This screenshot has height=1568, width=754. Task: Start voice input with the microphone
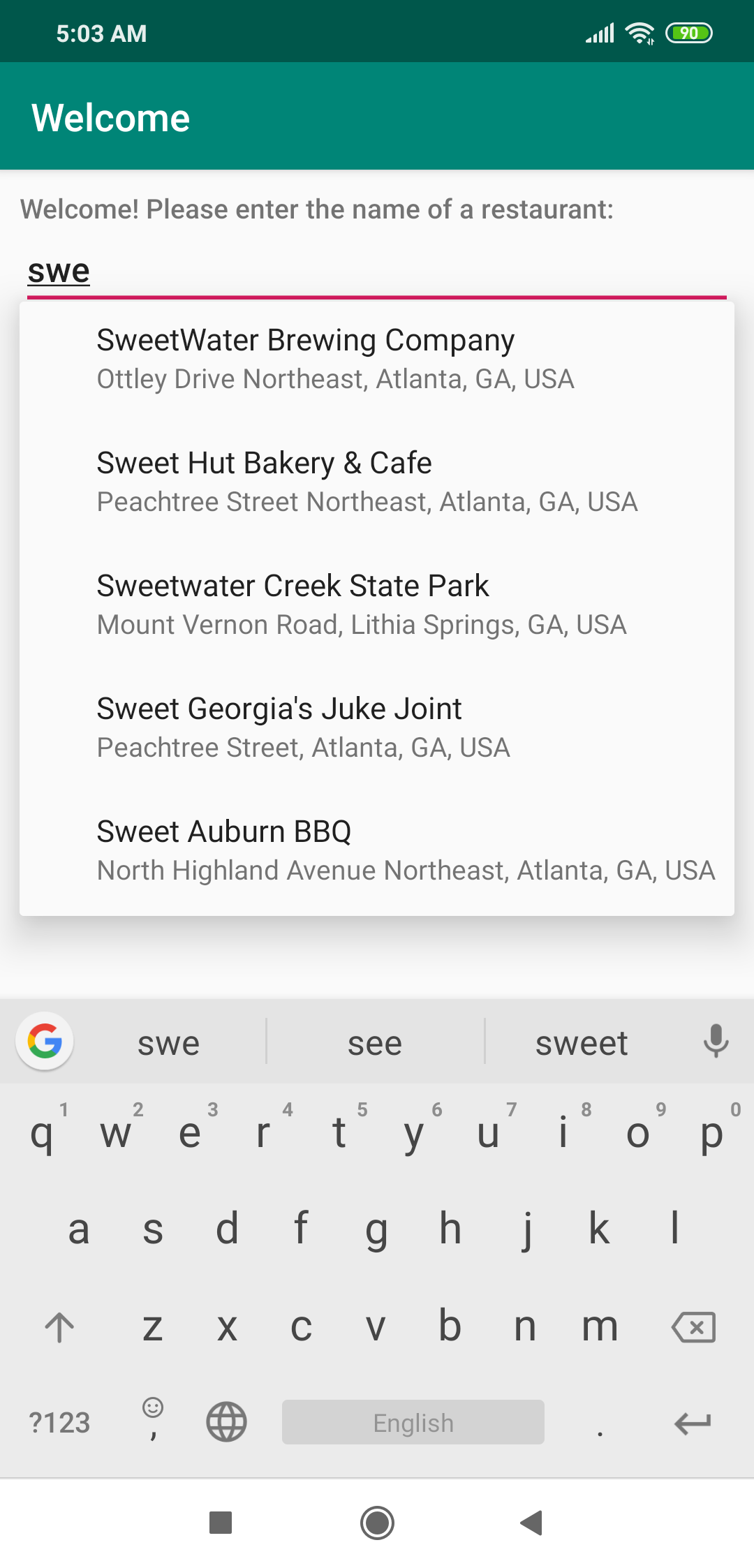point(716,1042)
